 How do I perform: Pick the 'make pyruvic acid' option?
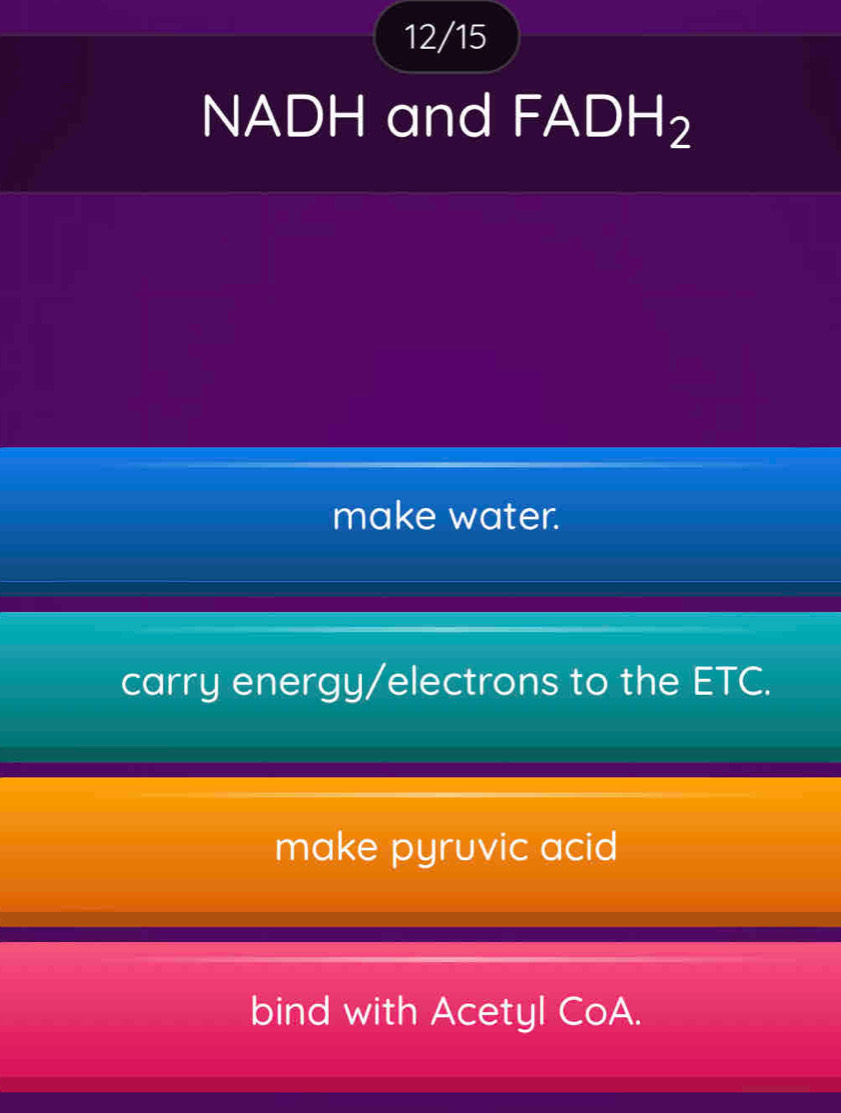click(x=420, y=848)
